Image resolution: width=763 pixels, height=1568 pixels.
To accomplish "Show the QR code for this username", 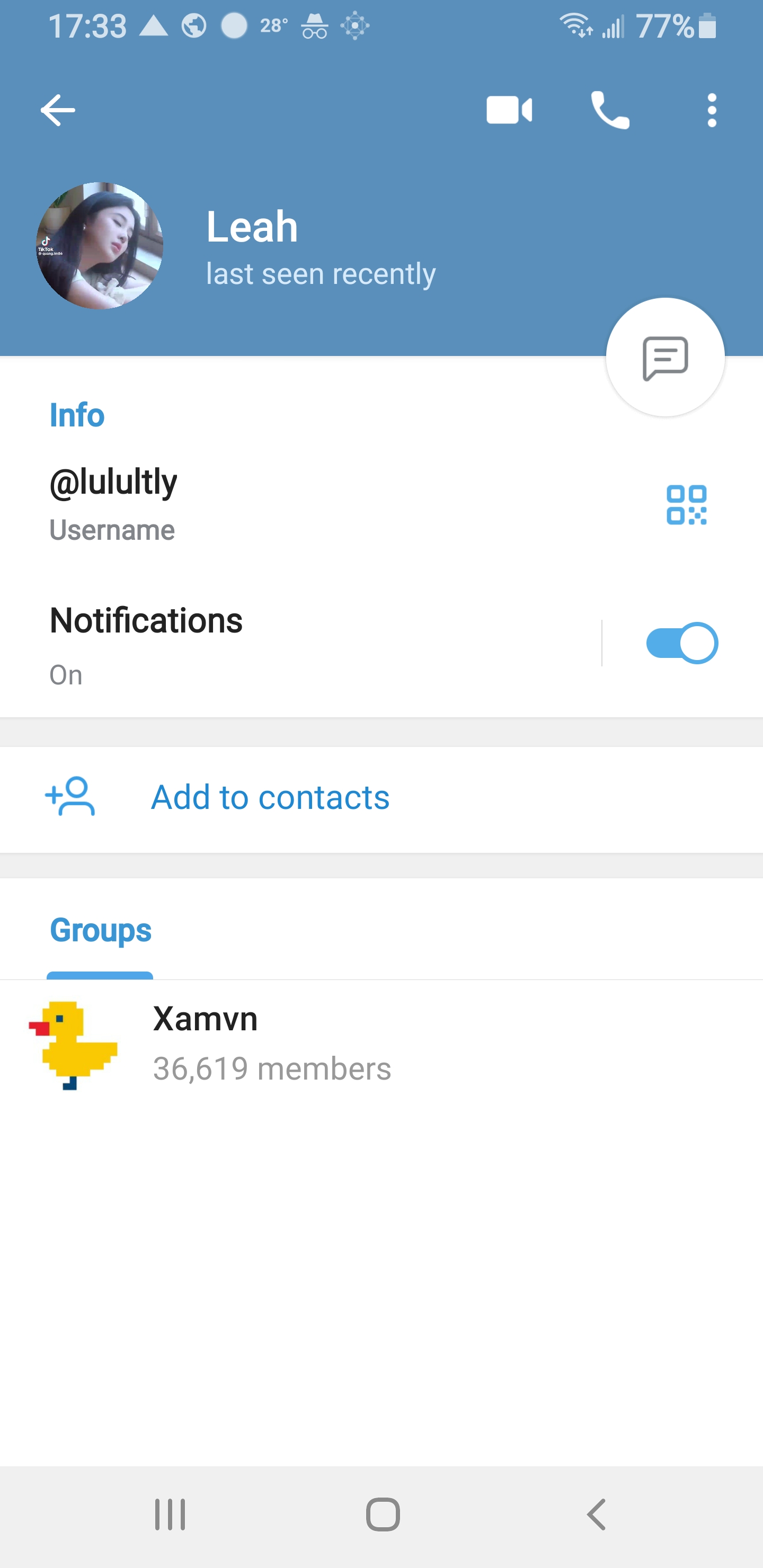I will [x=686, y=505].
